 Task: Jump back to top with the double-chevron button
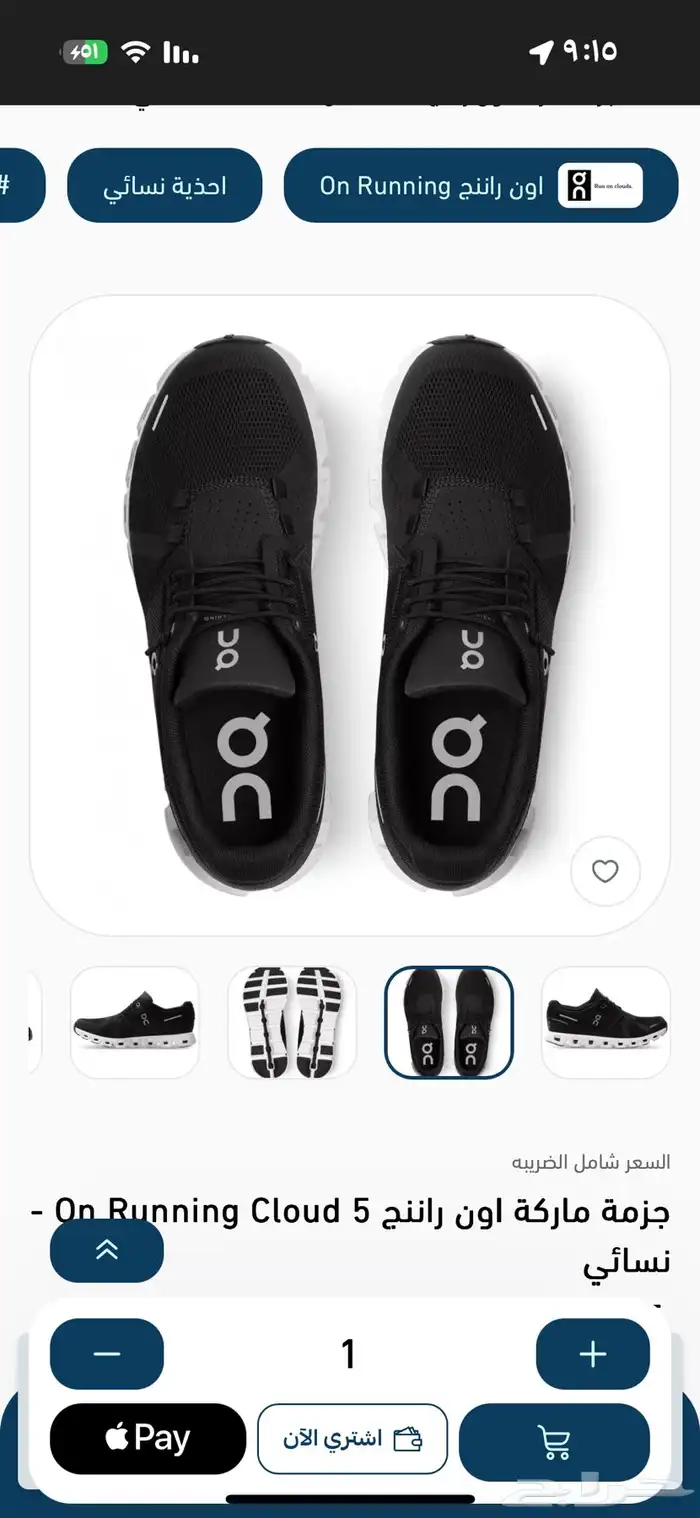coord(107,1250)
